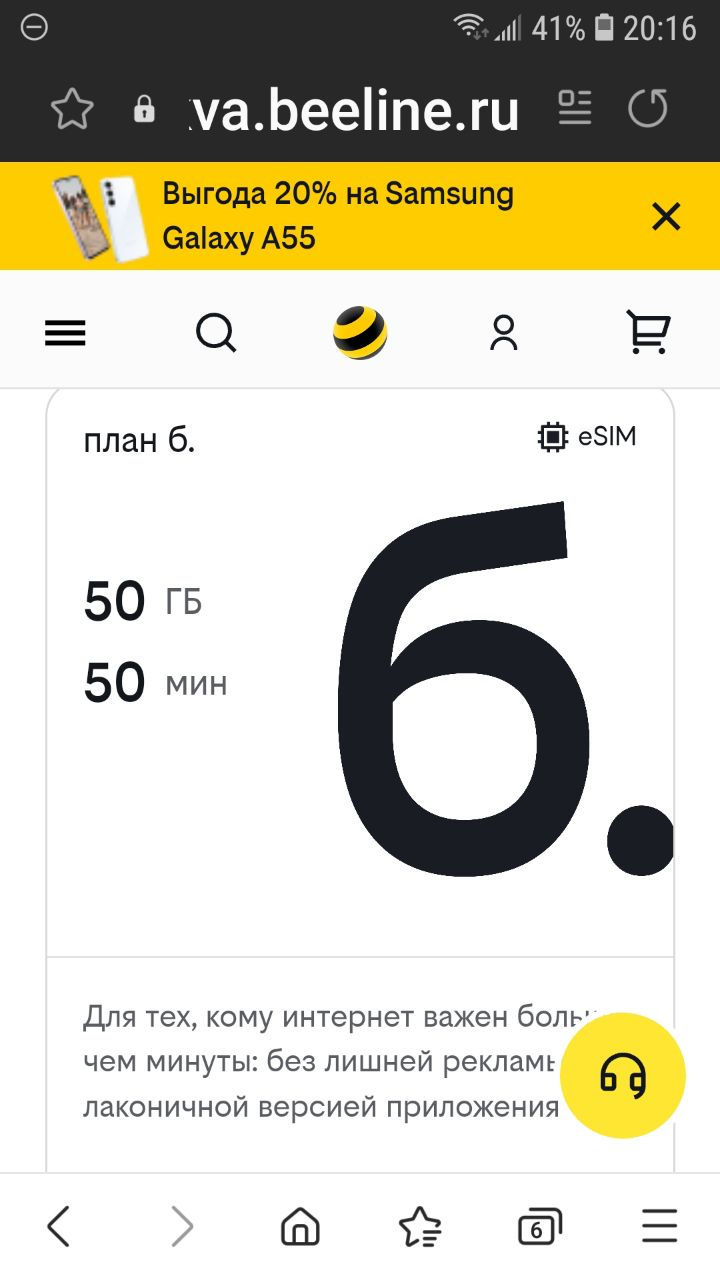Go to the browser home page
This screenshot has width=720, height=1280.
300,1226
